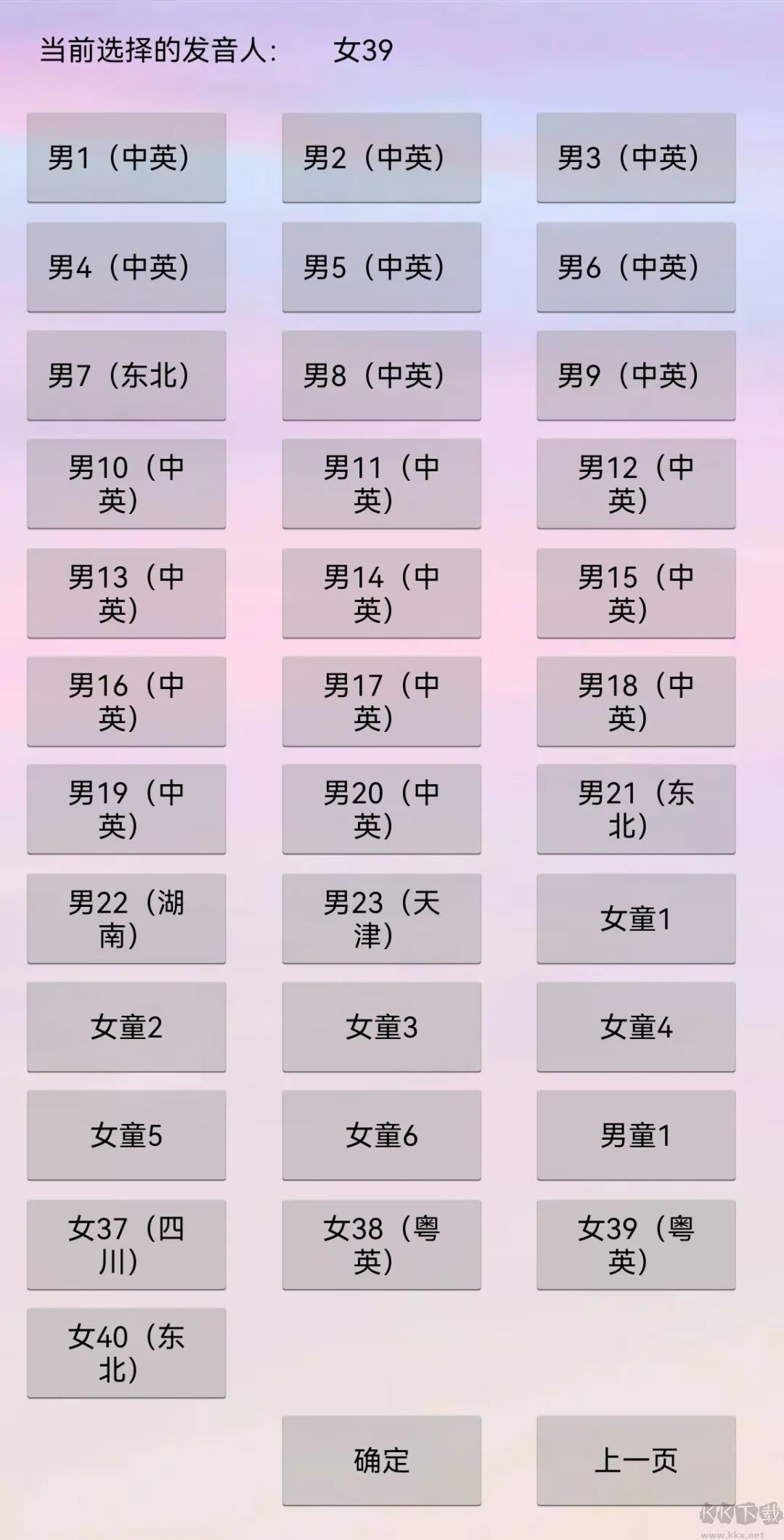Pick voice 男21（东北）
The image size is (784, 1540).
pyautogui.click(x=635, y=808)
